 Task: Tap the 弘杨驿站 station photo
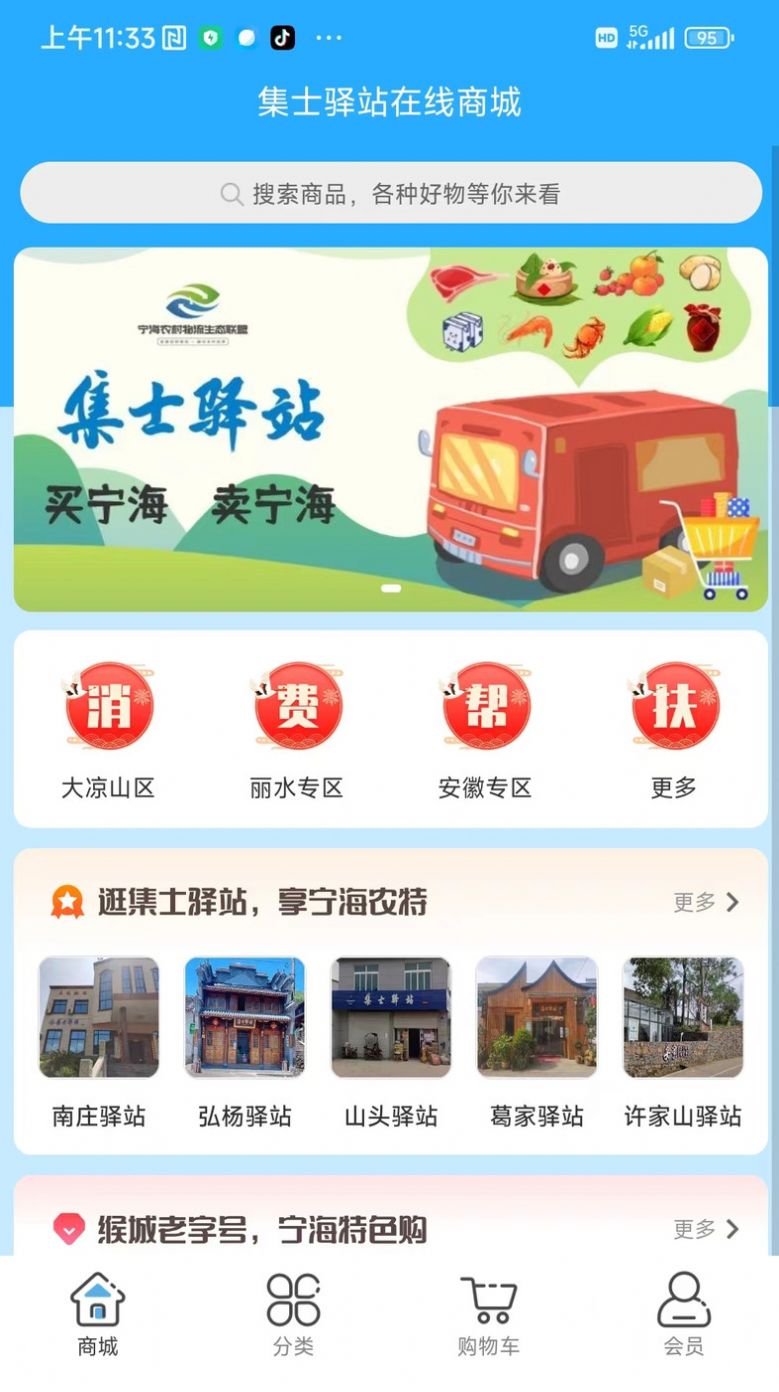click(243, 1017)
